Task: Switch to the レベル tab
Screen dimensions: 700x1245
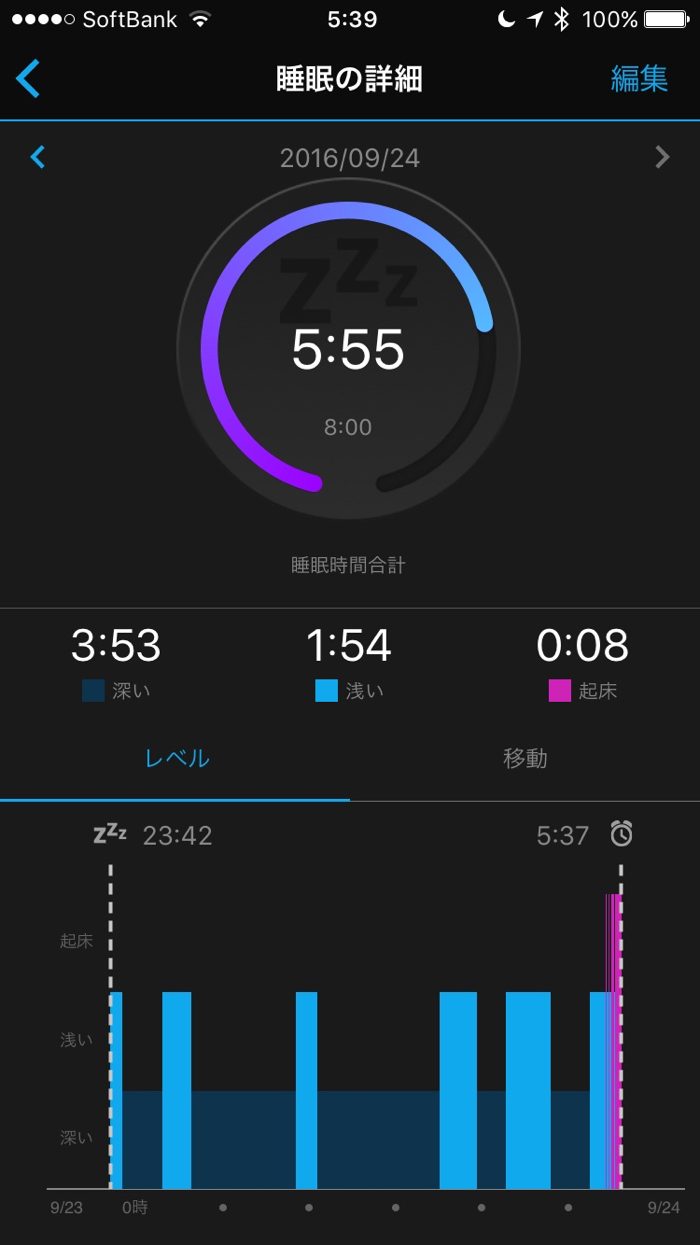Action: click(x=177, y=758)
